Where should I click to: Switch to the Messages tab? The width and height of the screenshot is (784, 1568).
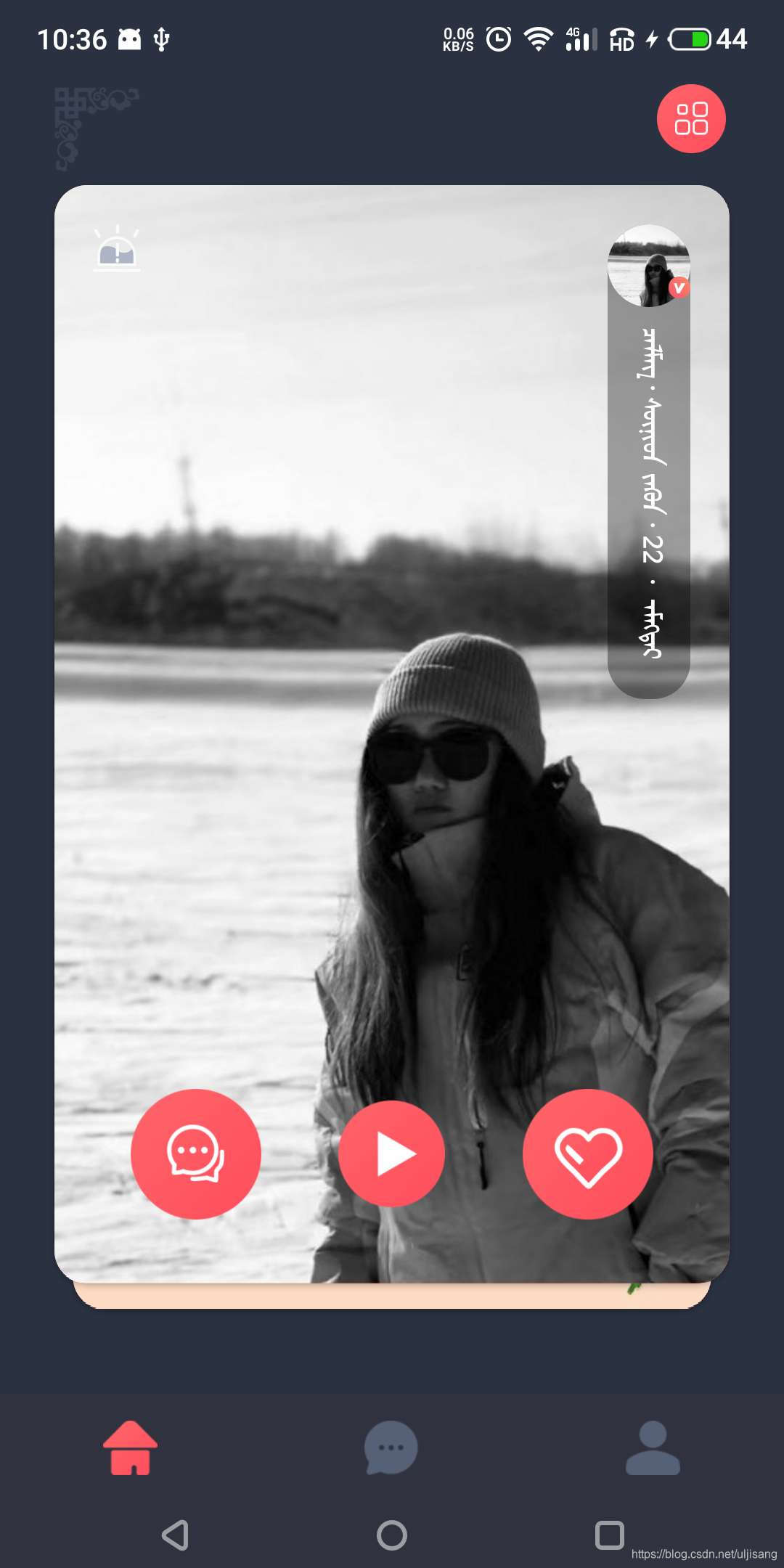coord(391,1447)
